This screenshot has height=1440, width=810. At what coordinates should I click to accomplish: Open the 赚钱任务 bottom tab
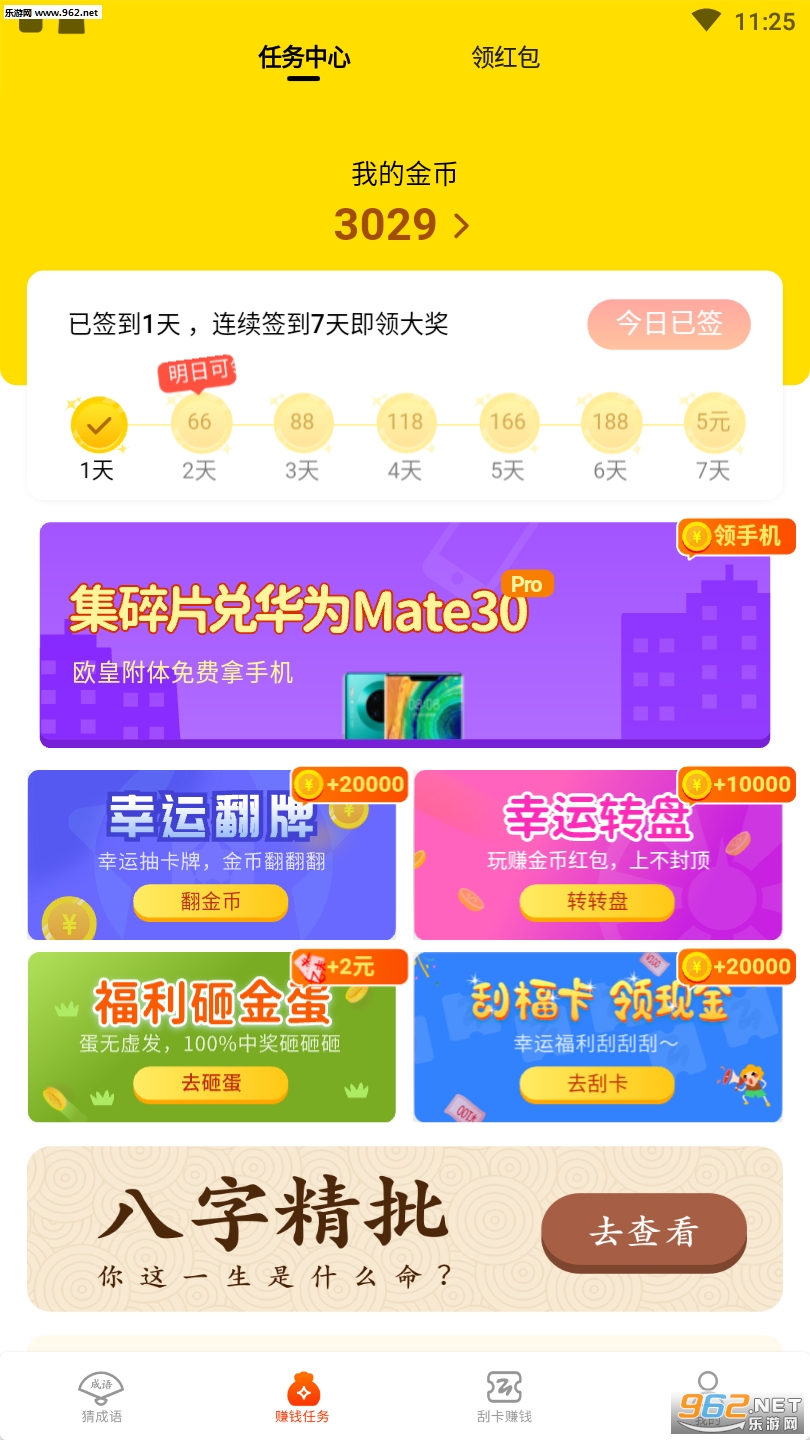pyautogui.click(x=303, y=1397)
